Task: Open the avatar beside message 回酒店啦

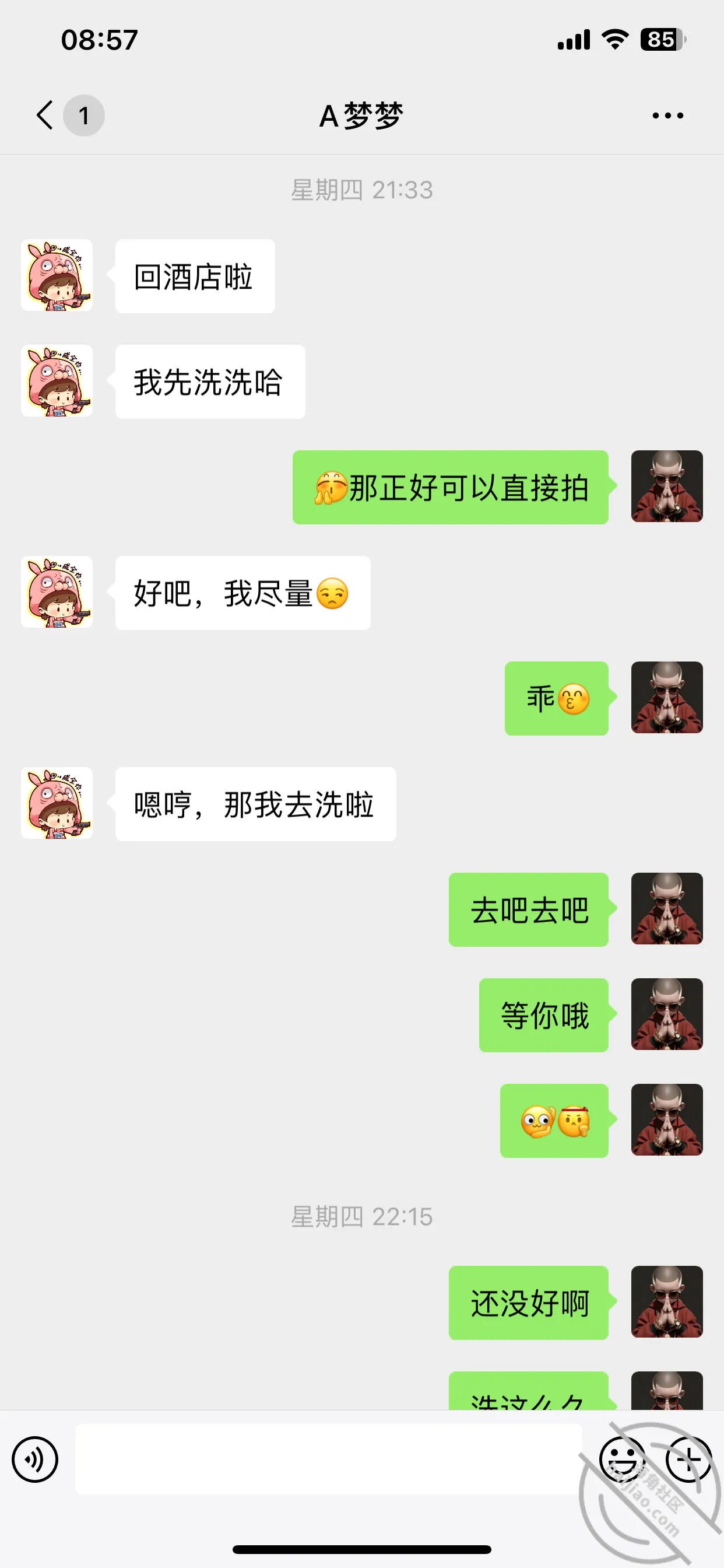Action: click(x=57, y=275)
